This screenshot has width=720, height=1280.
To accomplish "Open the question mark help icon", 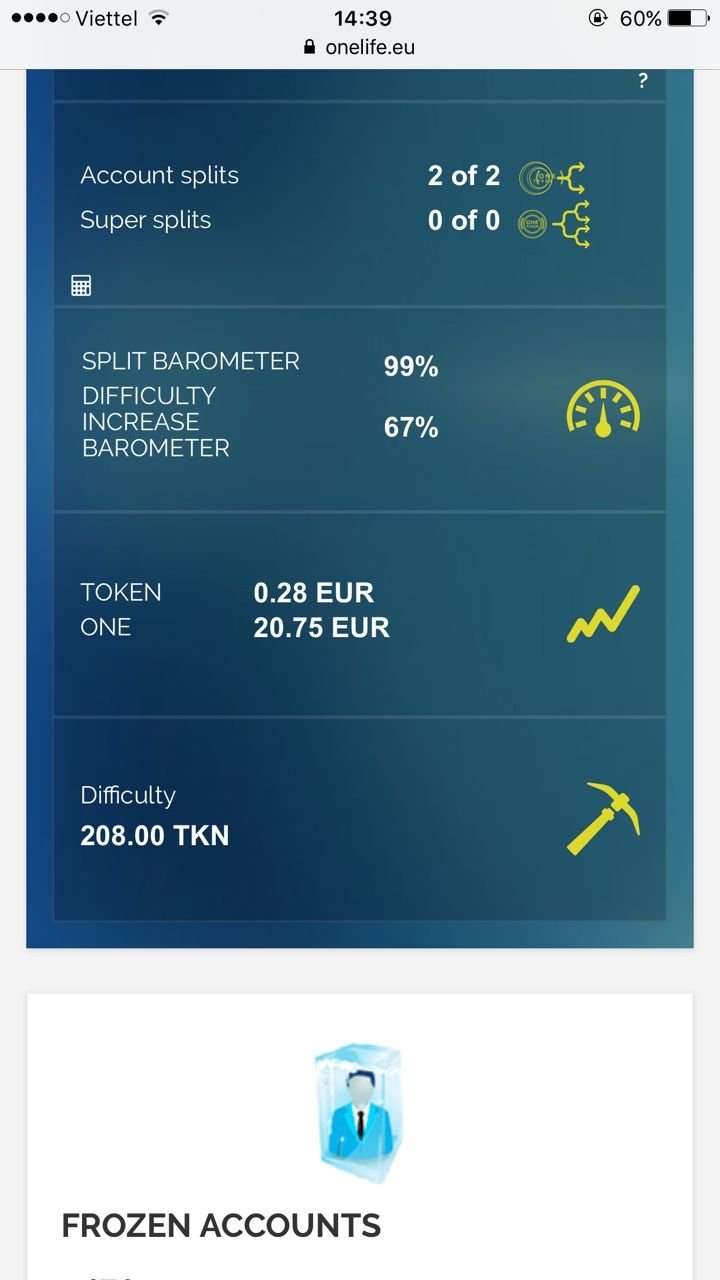I will point(643,81).
